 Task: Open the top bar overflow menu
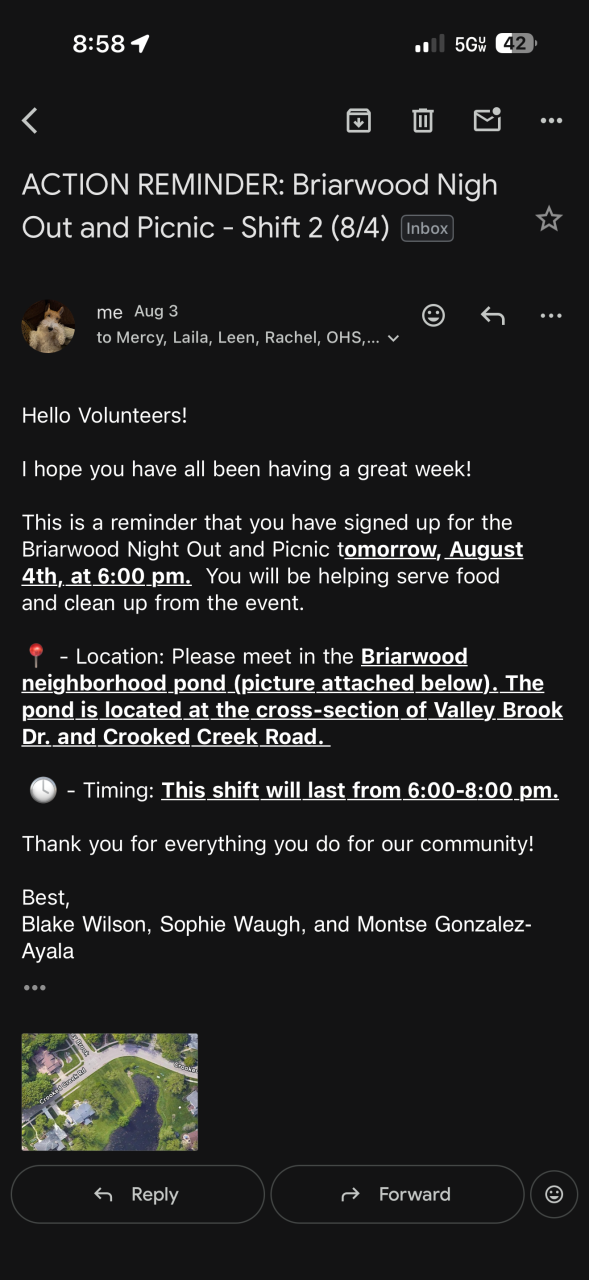coord(551,121)
